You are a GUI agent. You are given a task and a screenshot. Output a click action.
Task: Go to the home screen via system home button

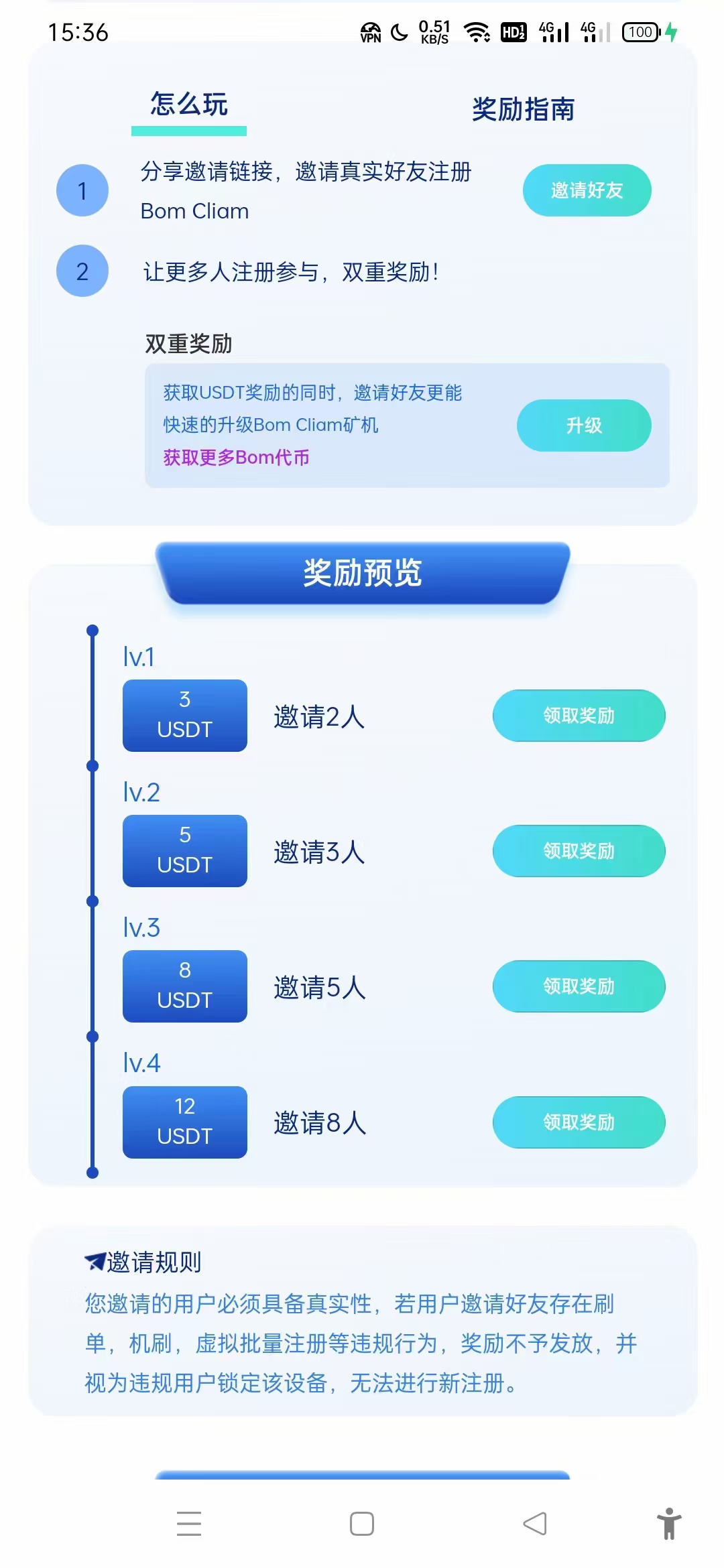(x=362, y=1524)
